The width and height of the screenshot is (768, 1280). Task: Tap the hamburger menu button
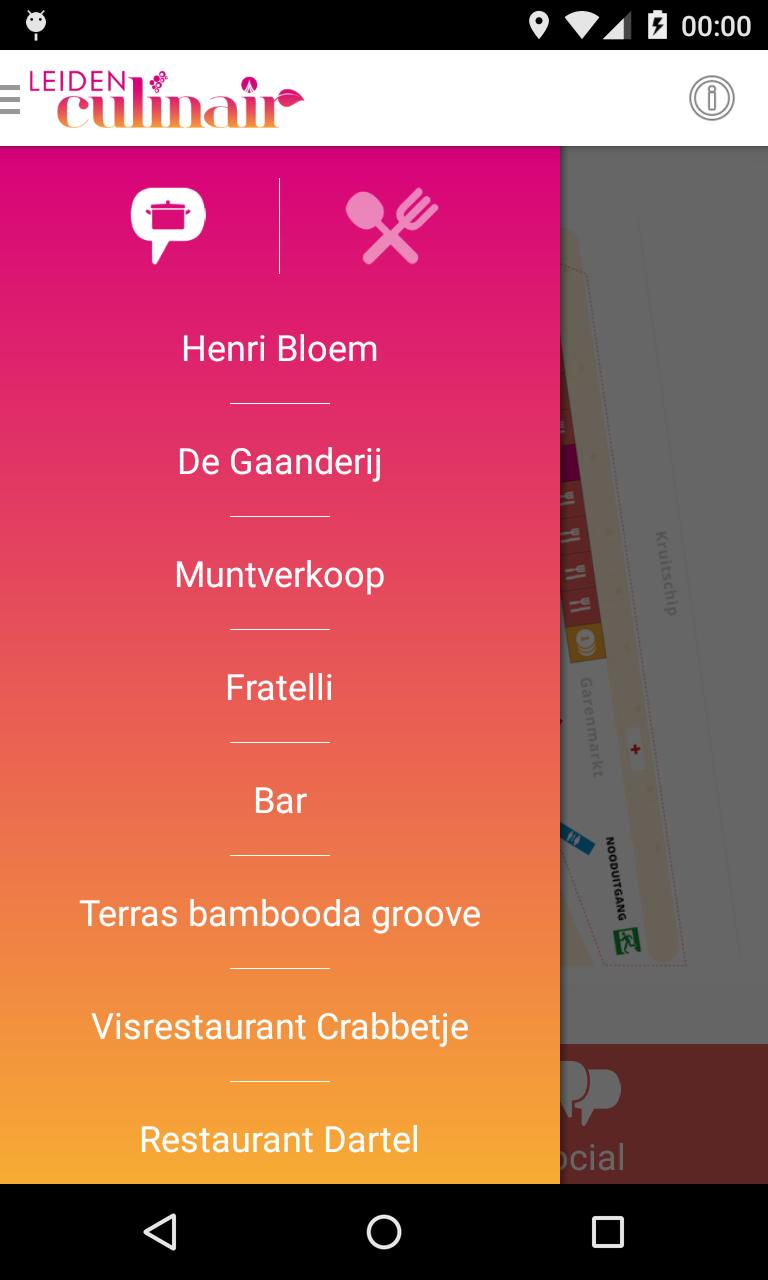(11, 99)
